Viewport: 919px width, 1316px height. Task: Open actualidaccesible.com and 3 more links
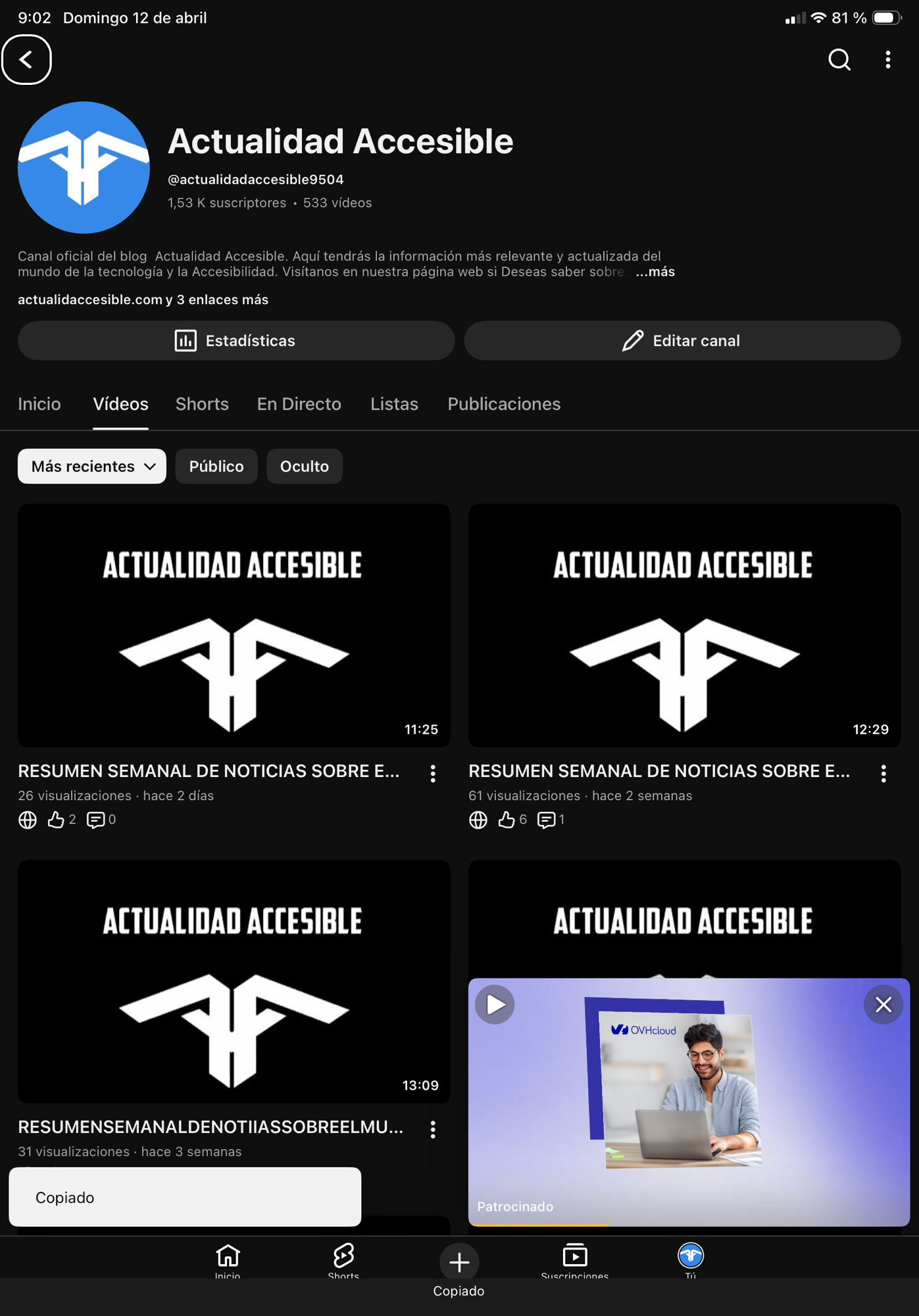coord(143,300)
